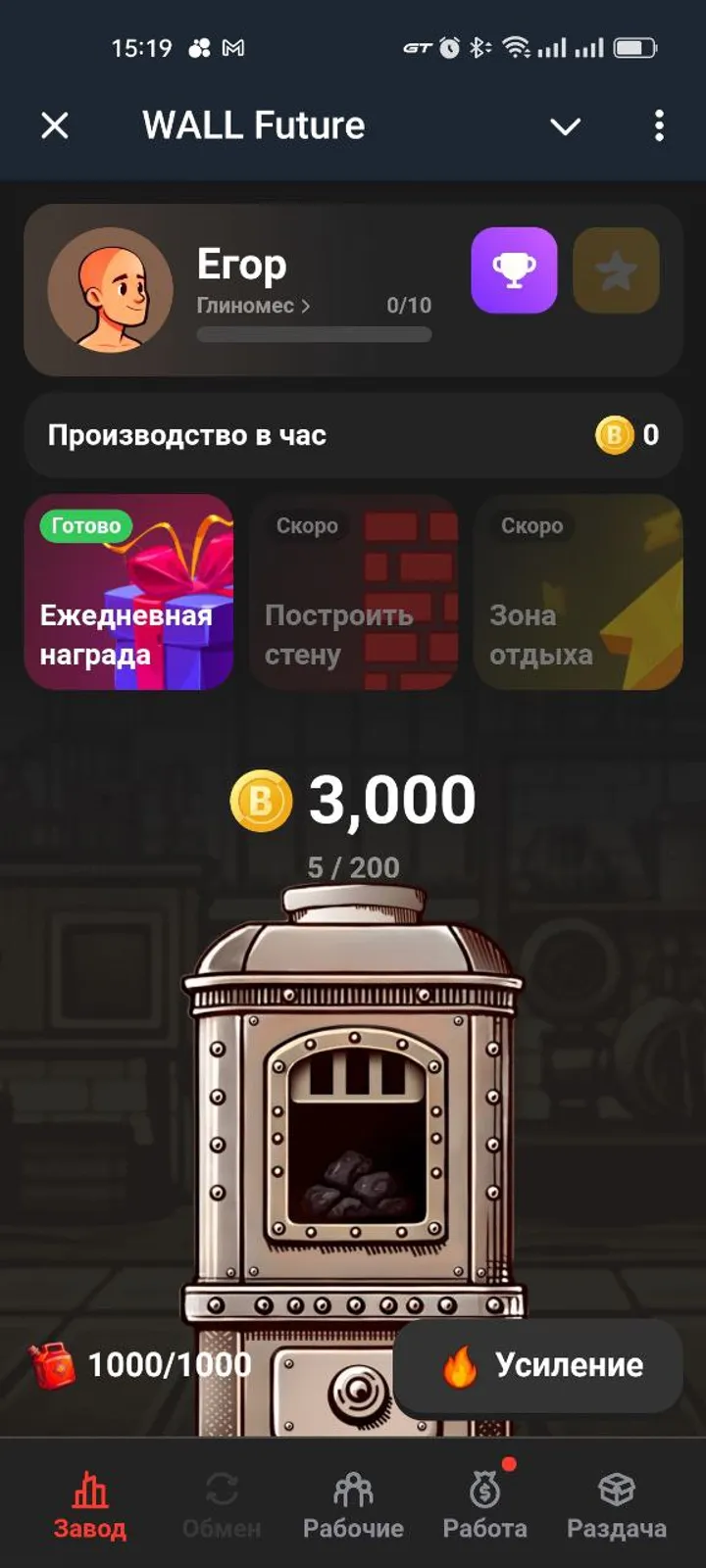Screen dimensions: 706x1568
Task: Tap the furnace to earn coins
Action: (353, 1127)
